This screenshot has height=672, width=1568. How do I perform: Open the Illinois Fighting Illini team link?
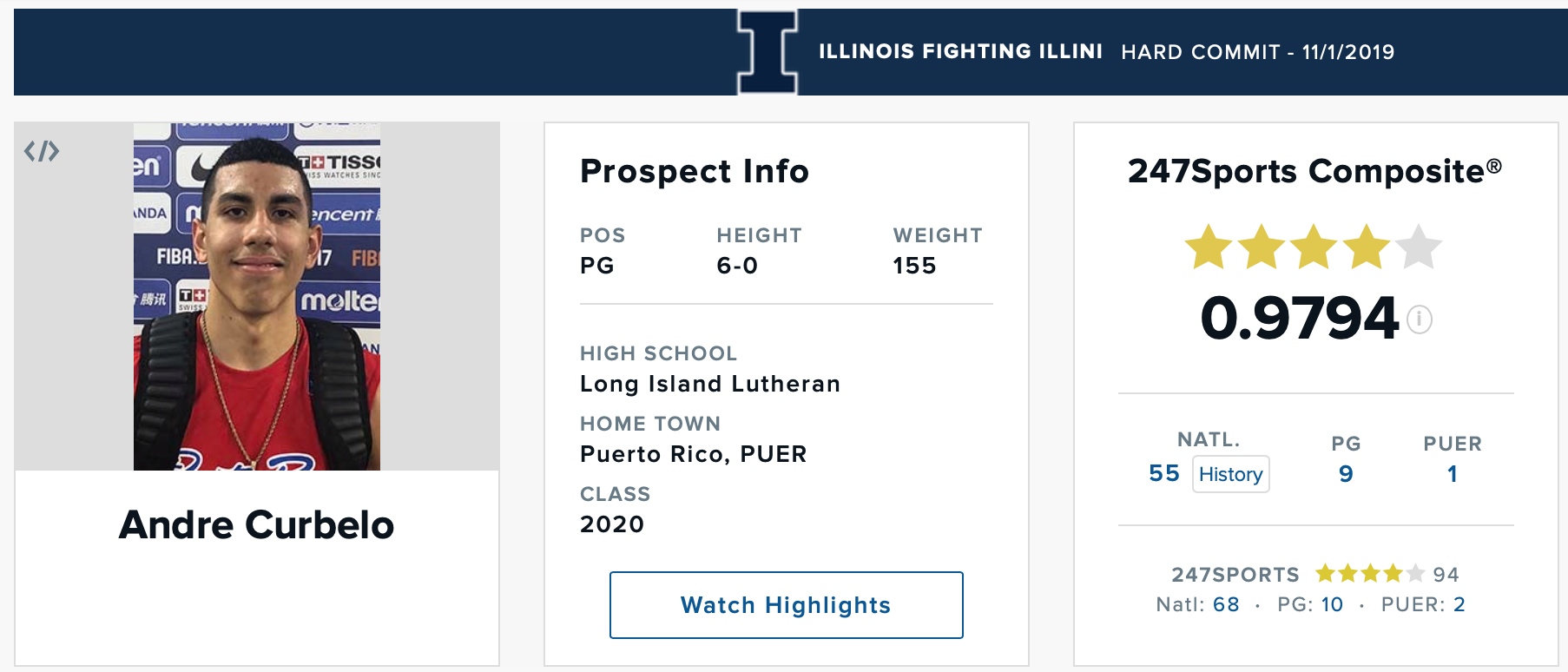pyautogui.click(x=960, y=51)
